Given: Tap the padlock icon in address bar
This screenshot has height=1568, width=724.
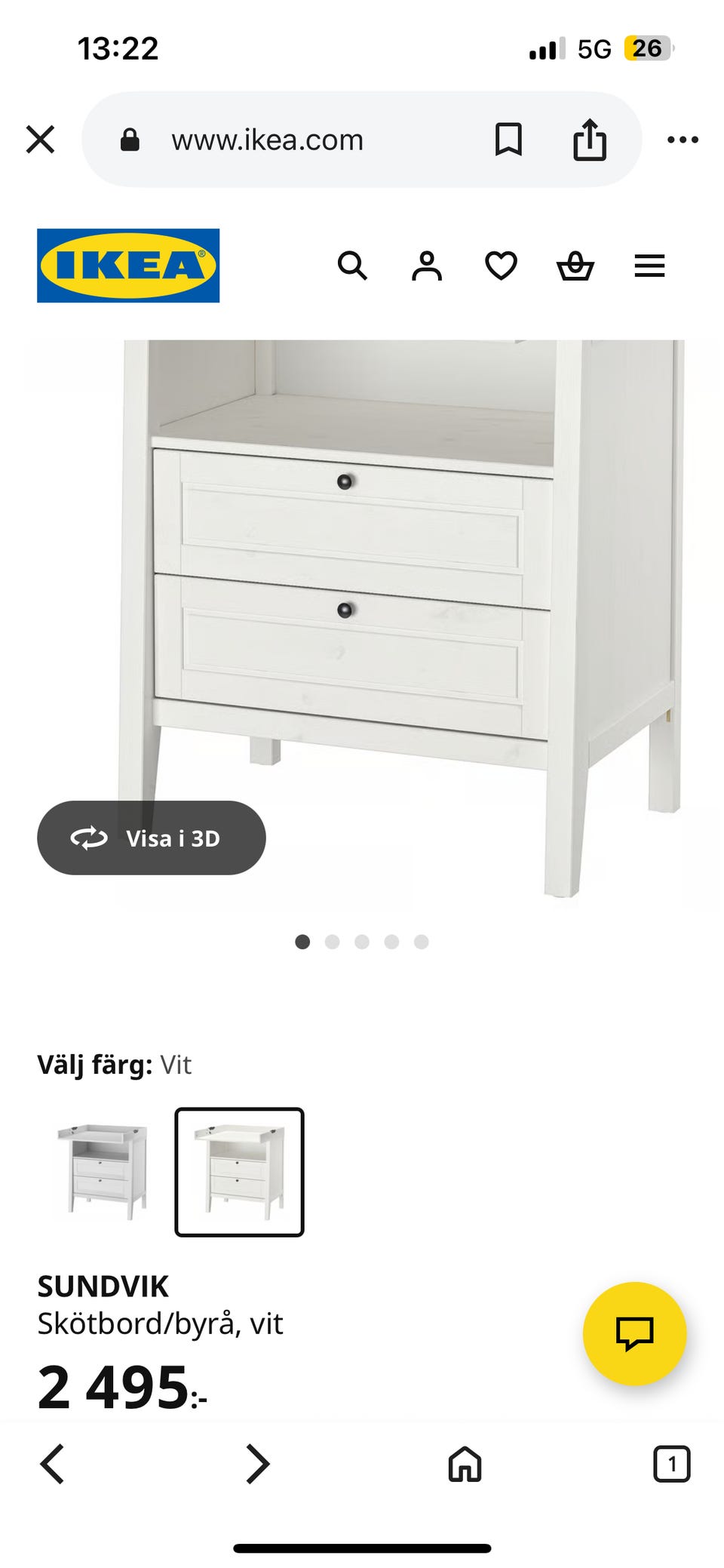Looking at the screenshot, I should 130,139.
